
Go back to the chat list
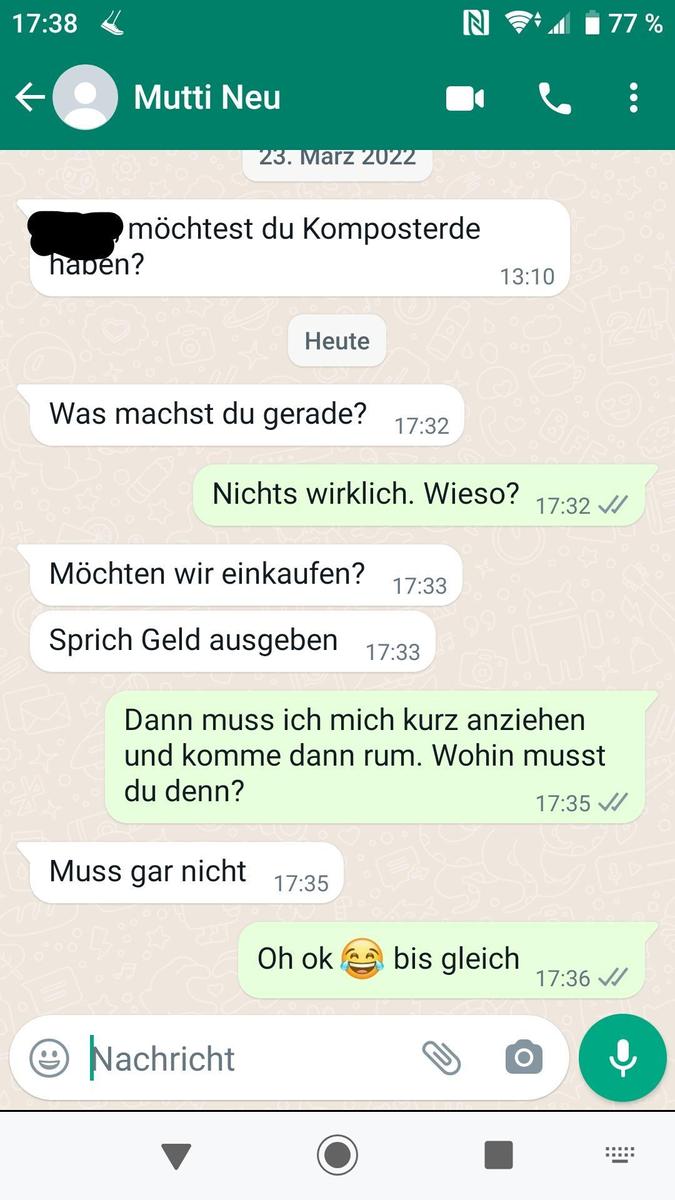(30, 98)
